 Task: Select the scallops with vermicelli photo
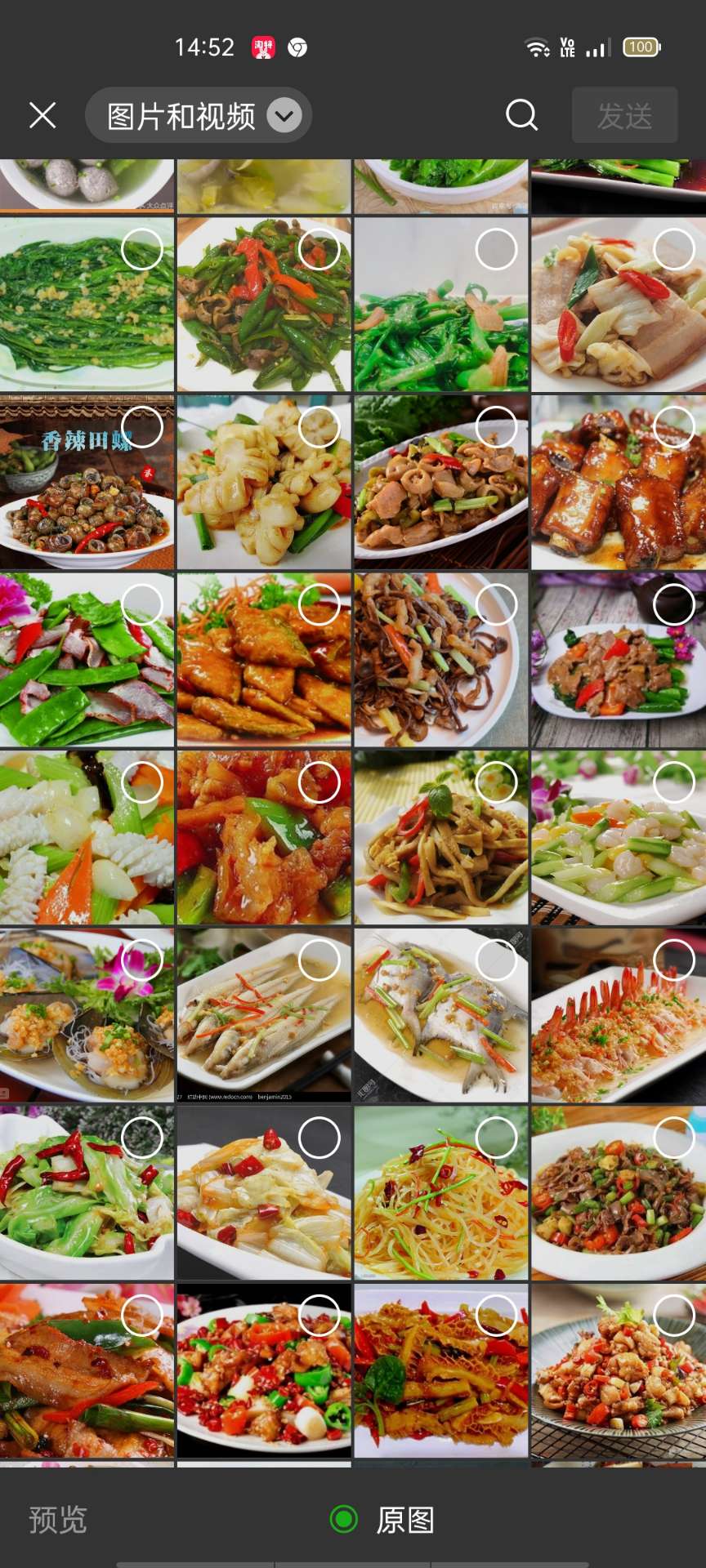pyautogui.click(x=141, y=960)
